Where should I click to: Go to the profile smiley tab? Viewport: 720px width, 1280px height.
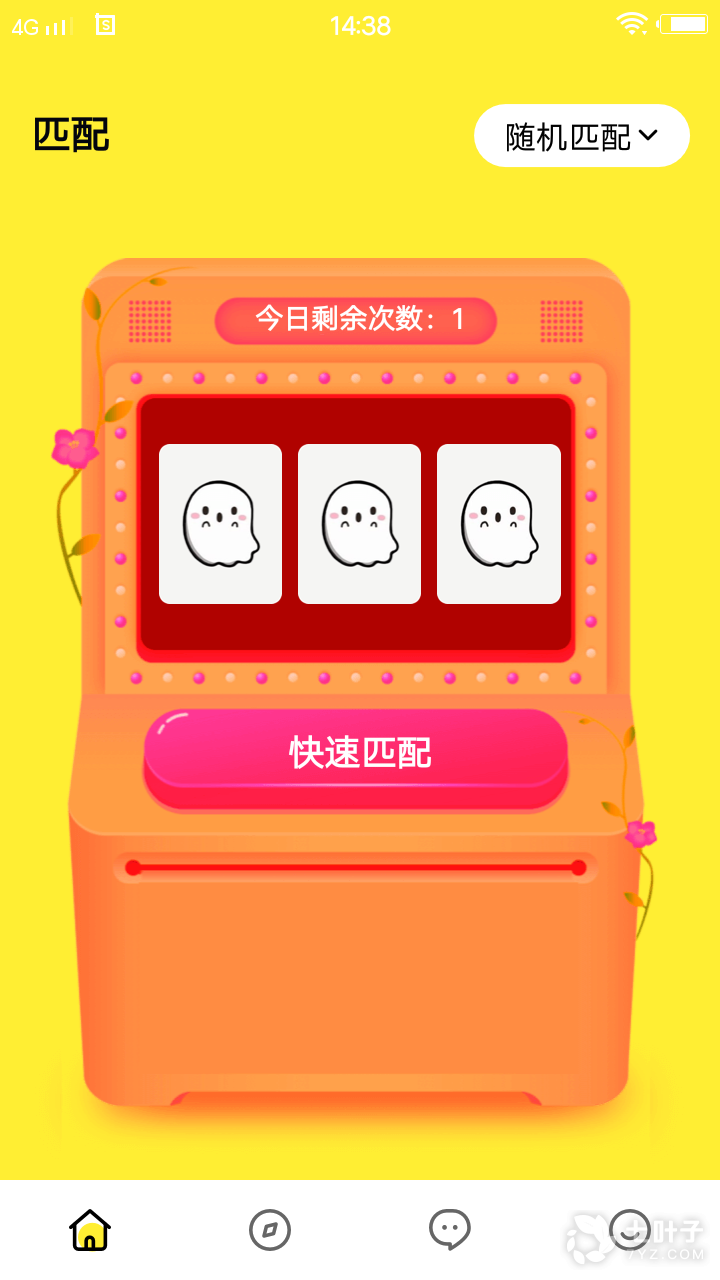click(630, 1230)
